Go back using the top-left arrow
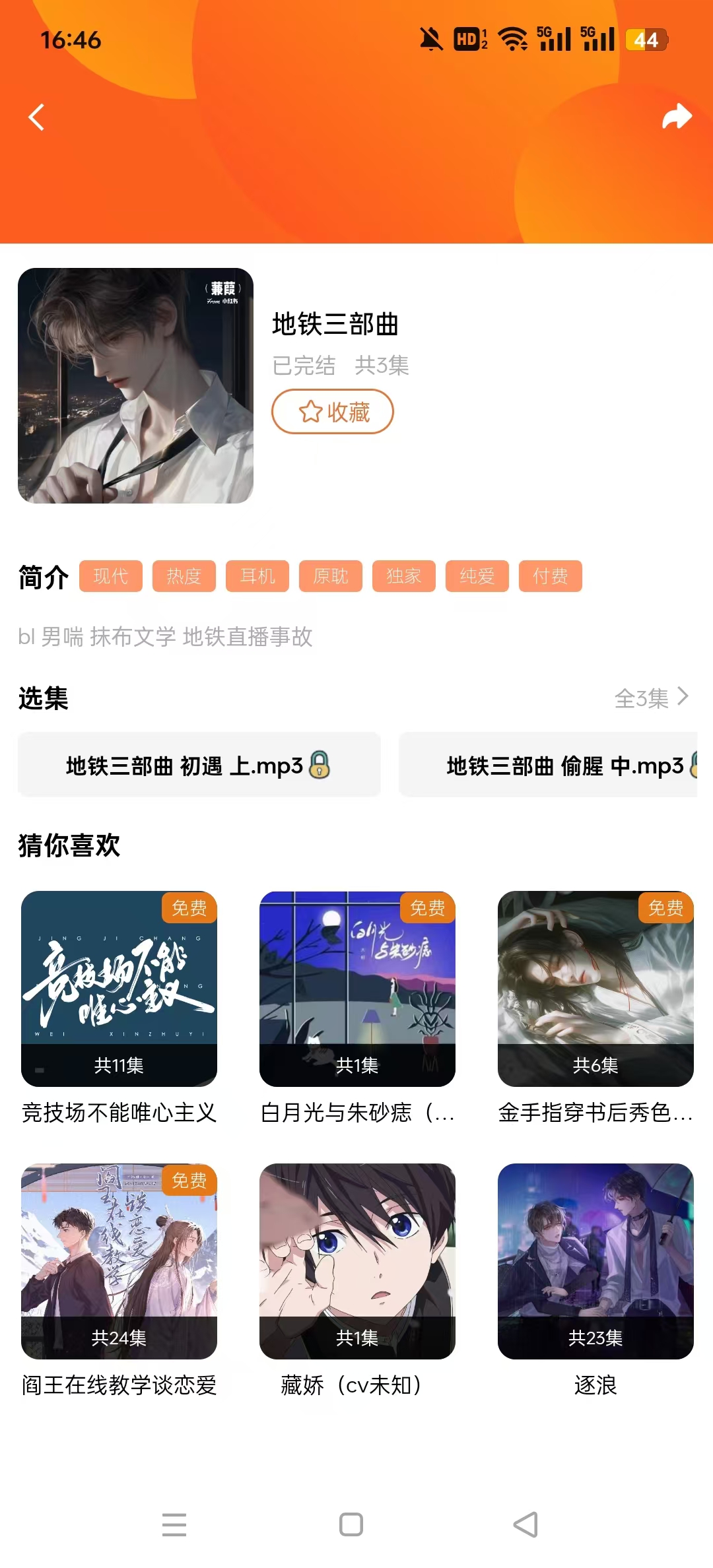This screenshot has height=1568, width=713. [x=37, y=117]
